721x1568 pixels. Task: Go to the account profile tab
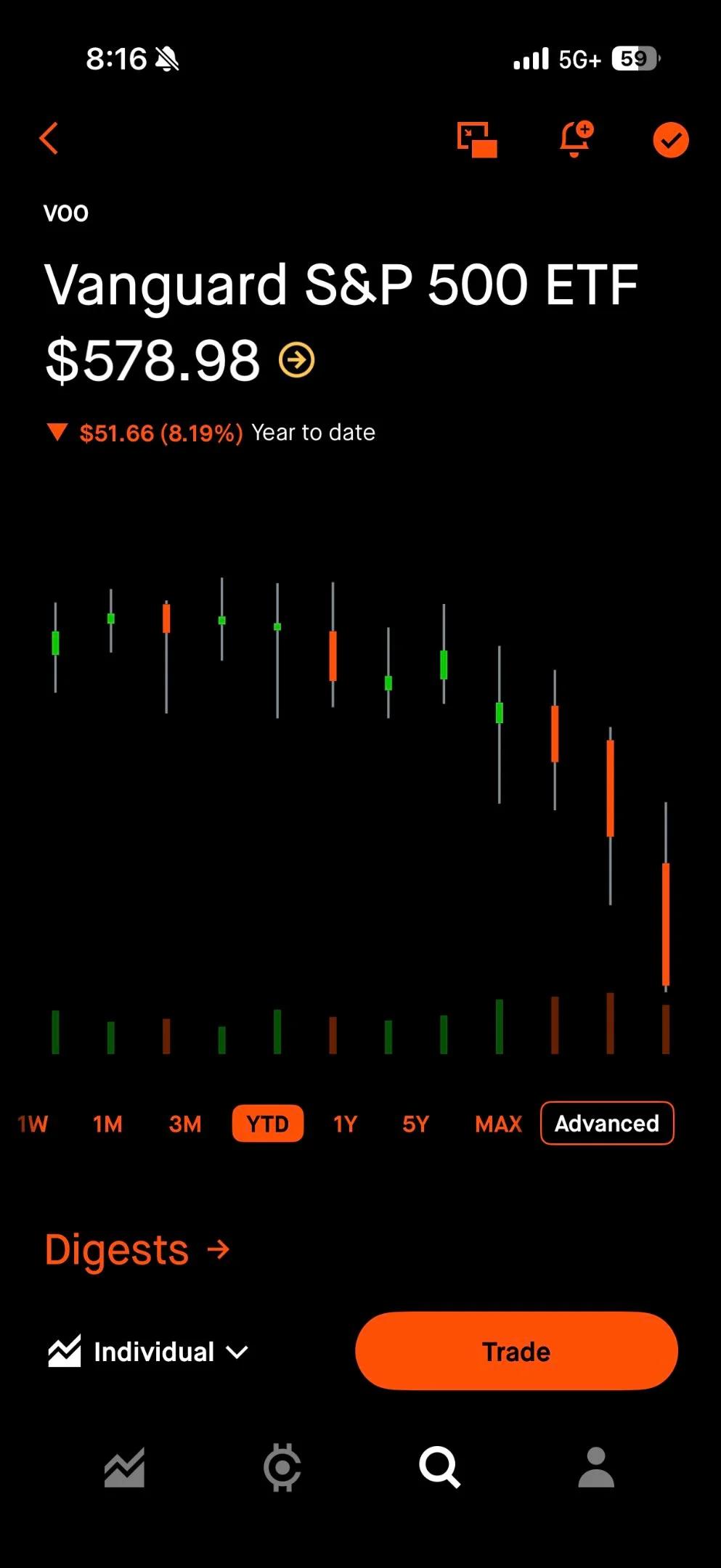pyautogui.click(x=596, y=1468)
